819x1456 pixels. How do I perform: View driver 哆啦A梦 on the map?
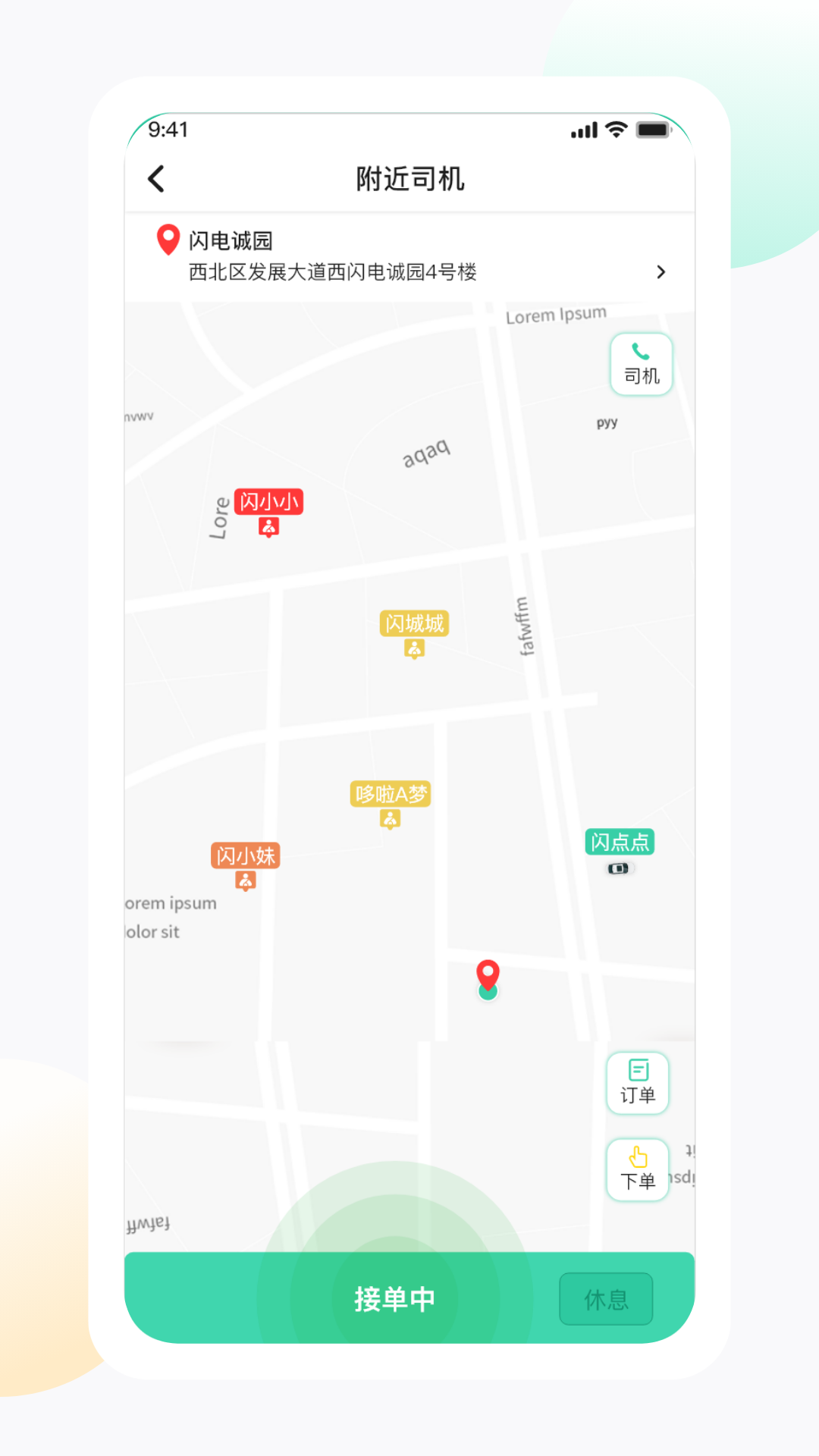coord(391,805)
